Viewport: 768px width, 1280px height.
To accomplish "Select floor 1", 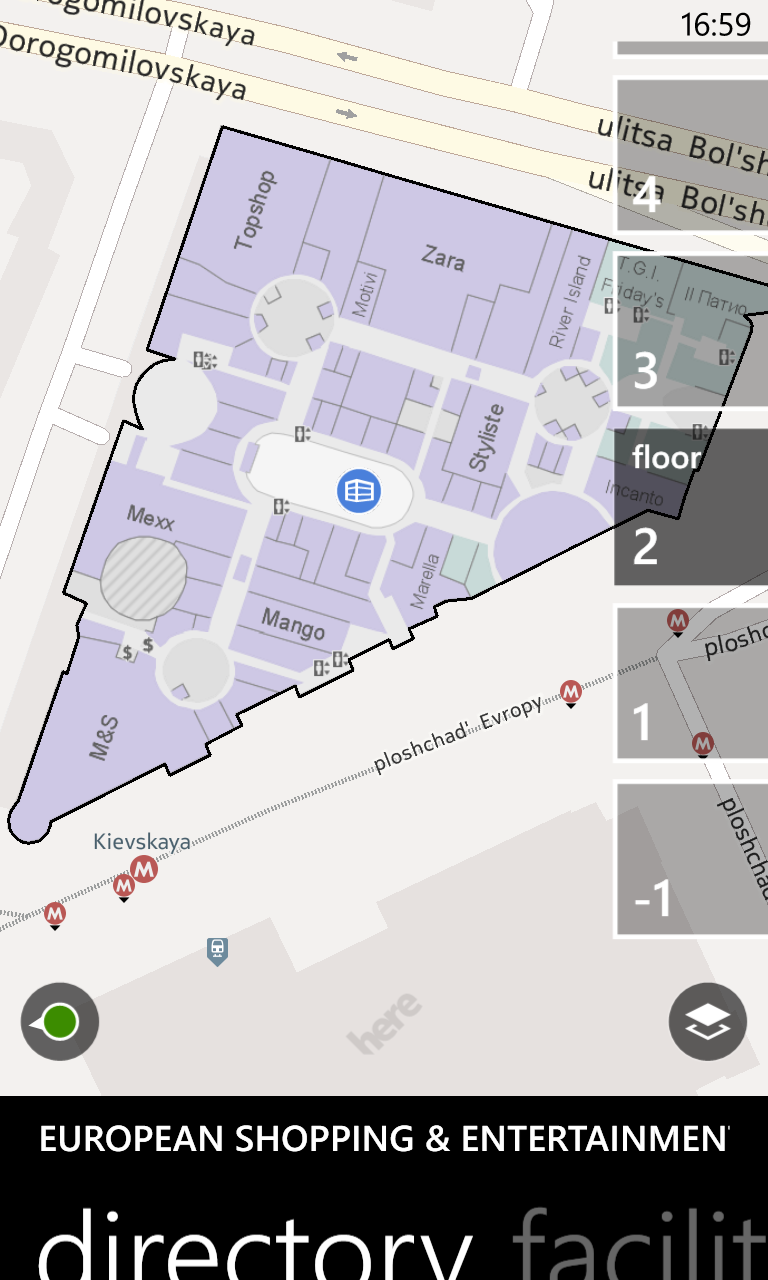I will coord(691,683).
